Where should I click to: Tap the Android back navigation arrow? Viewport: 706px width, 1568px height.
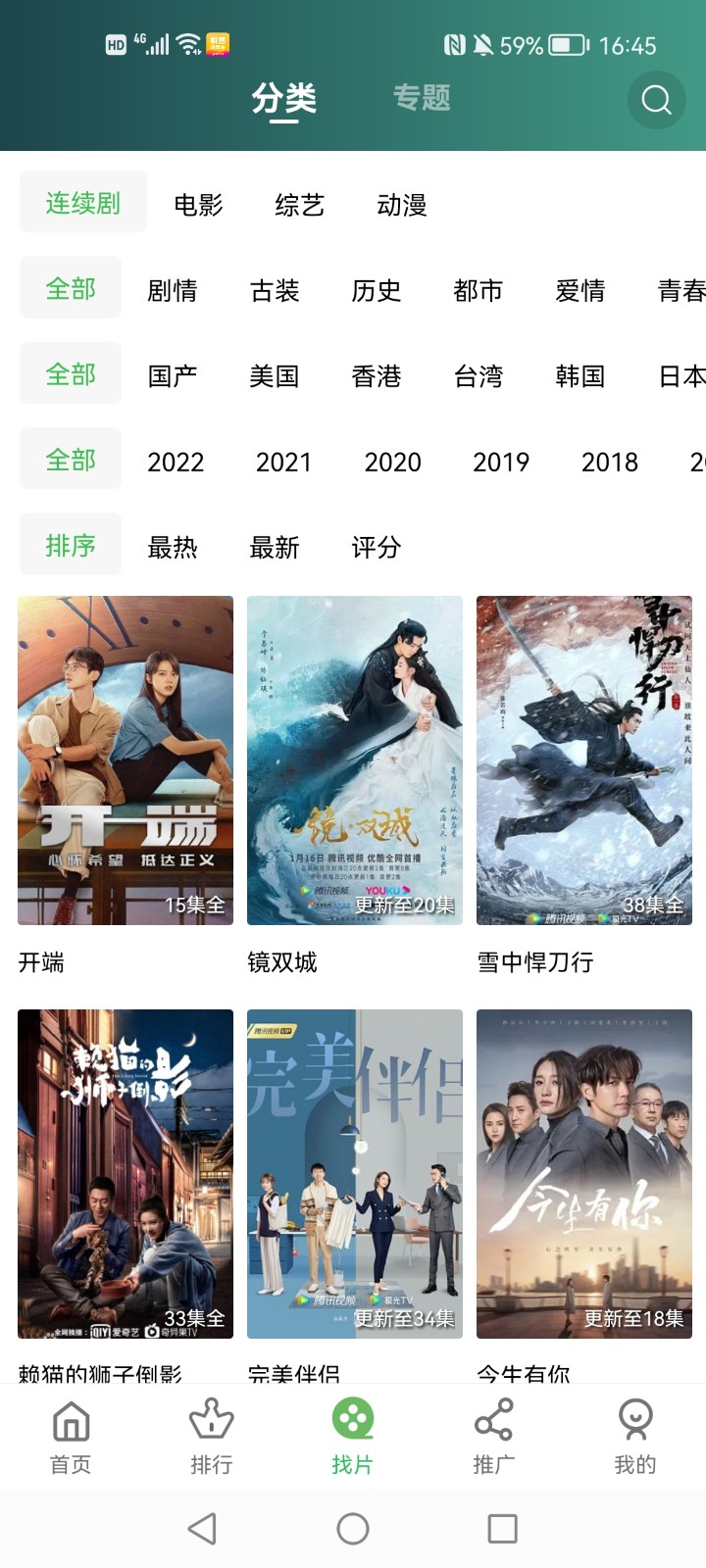(203, 1527)
